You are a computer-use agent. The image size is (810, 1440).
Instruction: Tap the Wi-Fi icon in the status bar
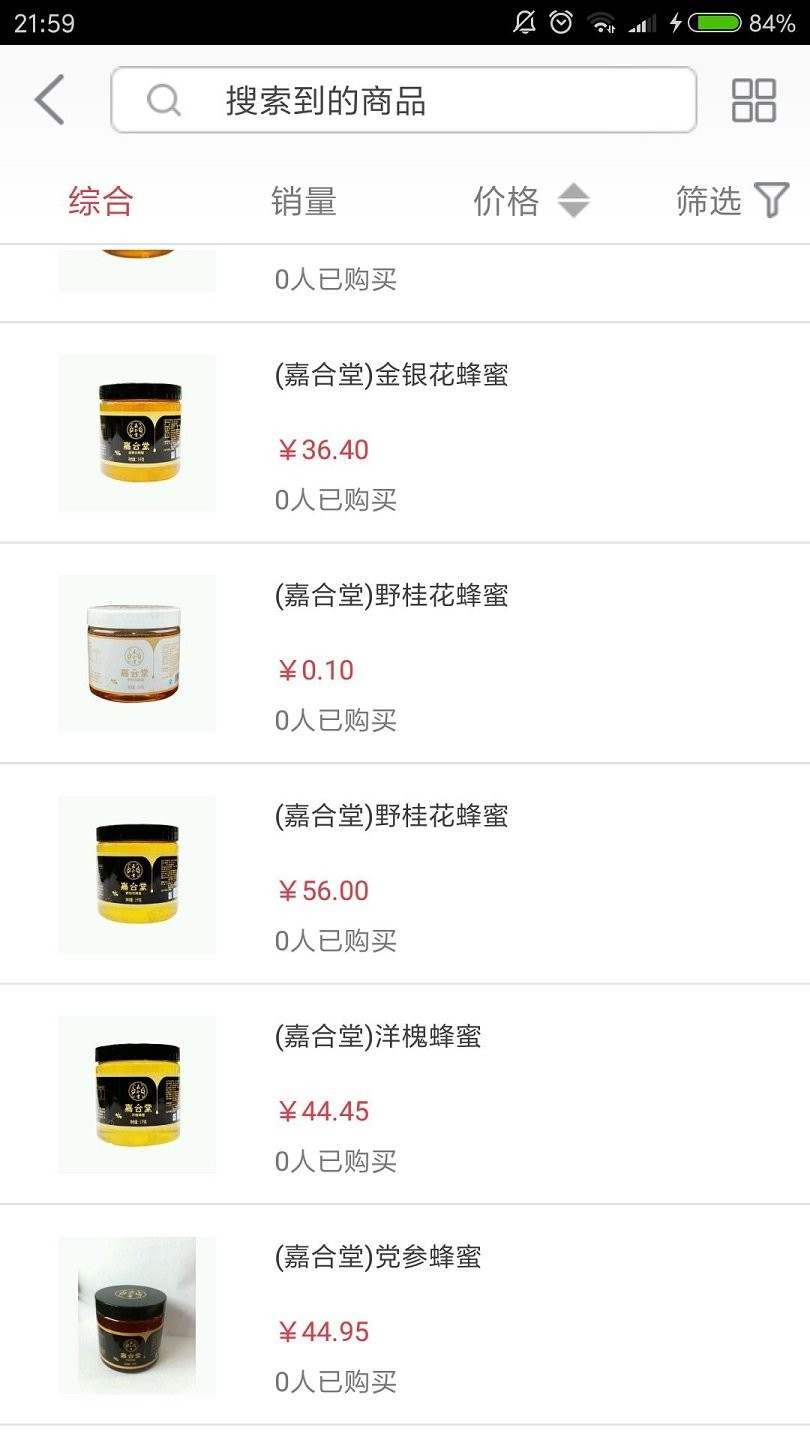pyautogui.click(x=601, y=20)
